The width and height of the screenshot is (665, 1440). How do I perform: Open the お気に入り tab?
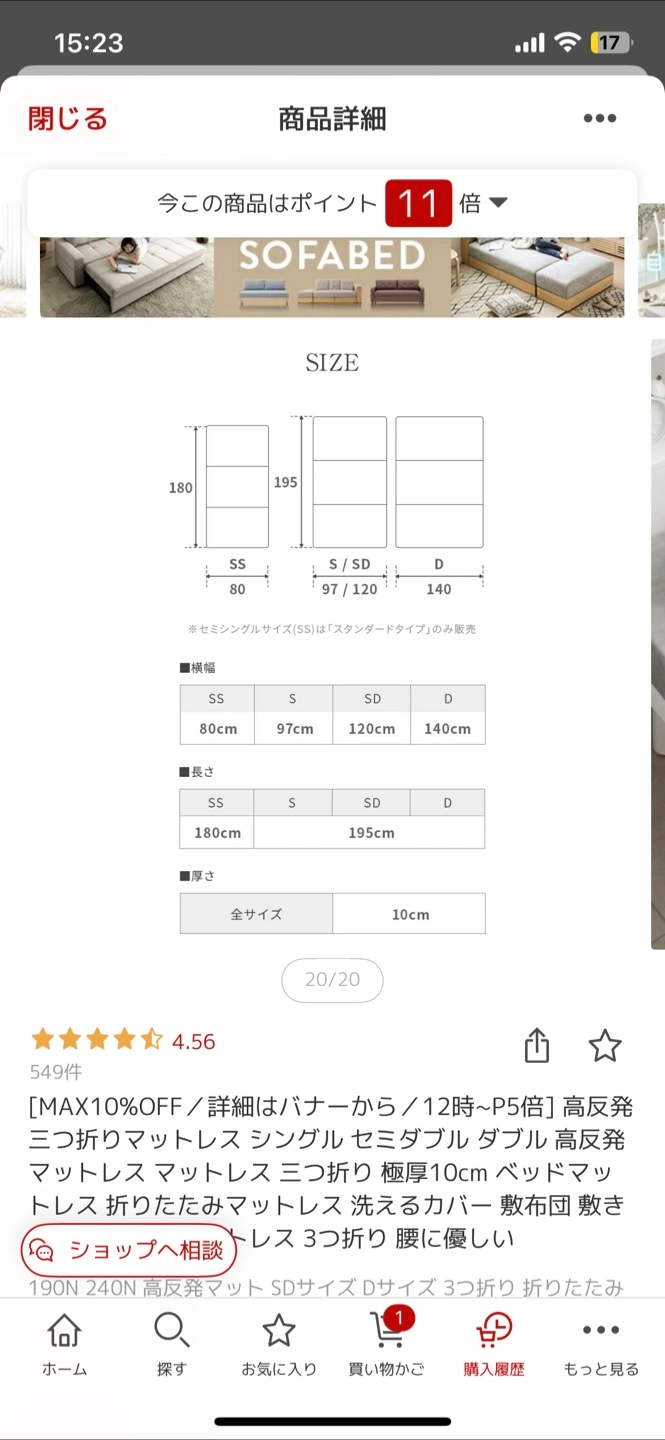tap(278, 1345)
